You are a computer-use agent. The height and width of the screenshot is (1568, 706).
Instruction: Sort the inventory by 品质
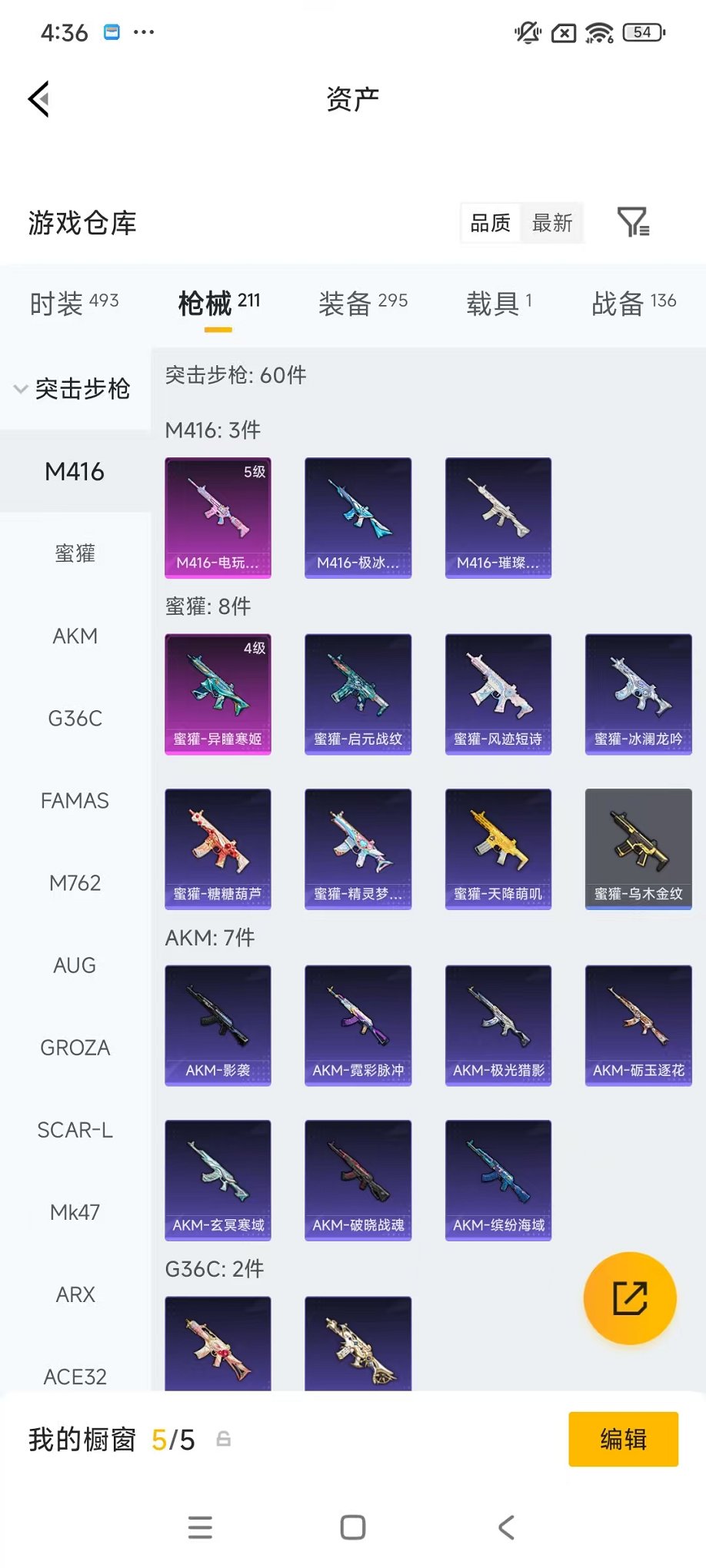point(490,223)
